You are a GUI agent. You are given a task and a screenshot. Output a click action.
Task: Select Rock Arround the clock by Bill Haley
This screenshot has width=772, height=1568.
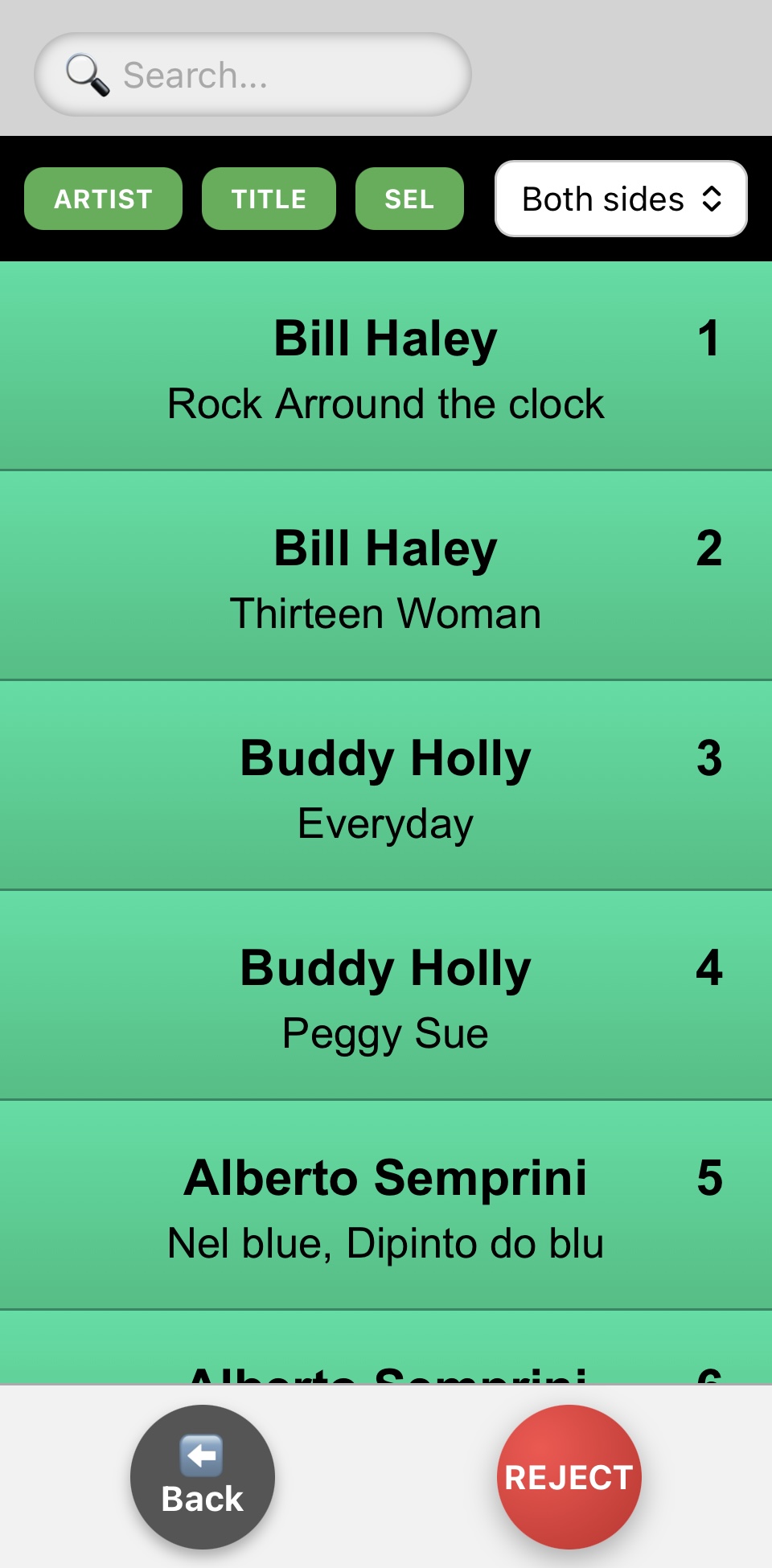[386, 367]
